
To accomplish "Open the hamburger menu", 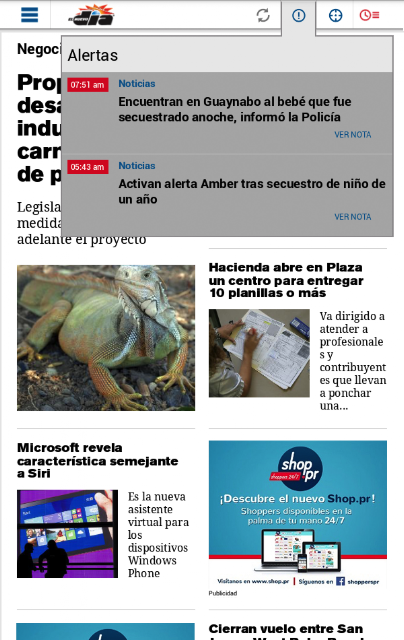I will point(29,15).
